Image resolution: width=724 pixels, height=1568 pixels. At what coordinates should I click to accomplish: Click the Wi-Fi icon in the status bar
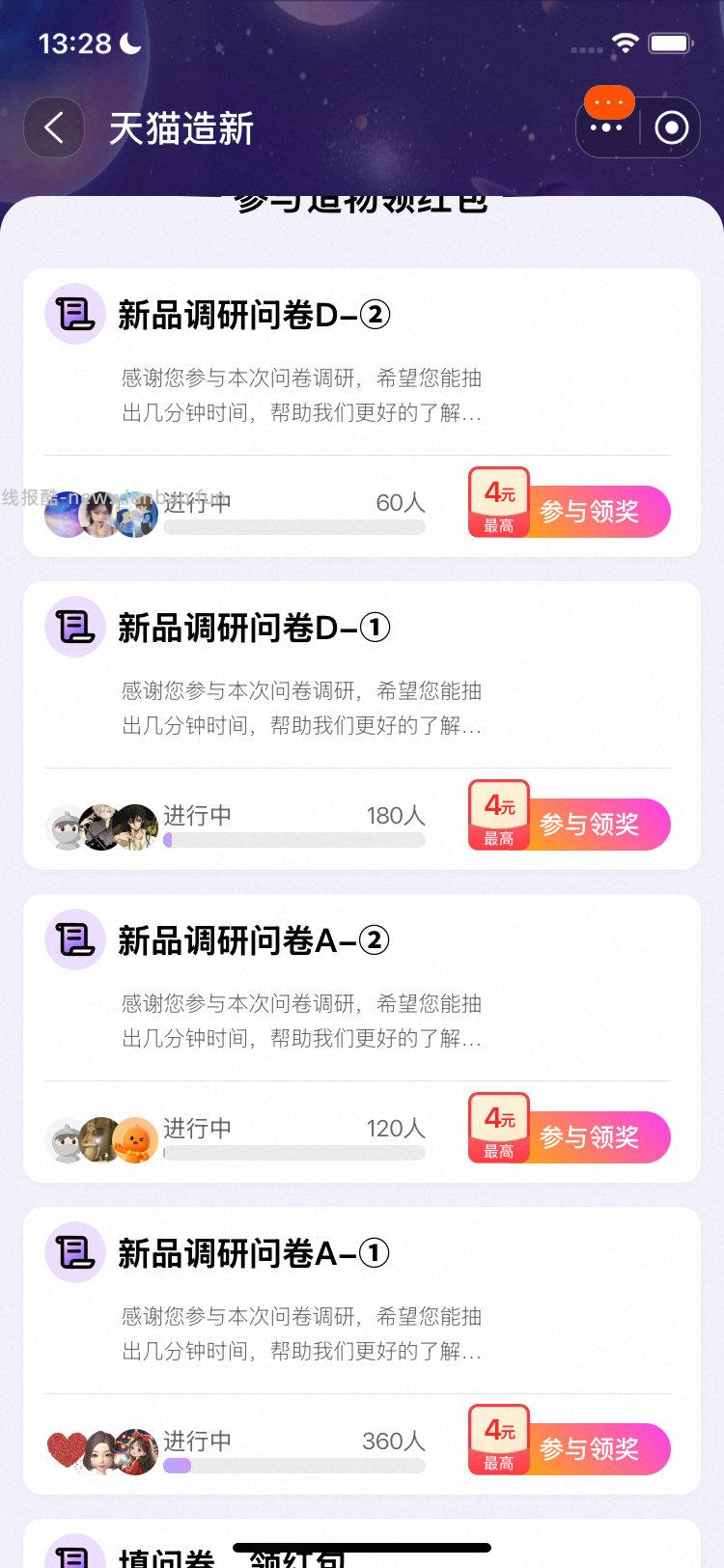[x=624, y=42]
